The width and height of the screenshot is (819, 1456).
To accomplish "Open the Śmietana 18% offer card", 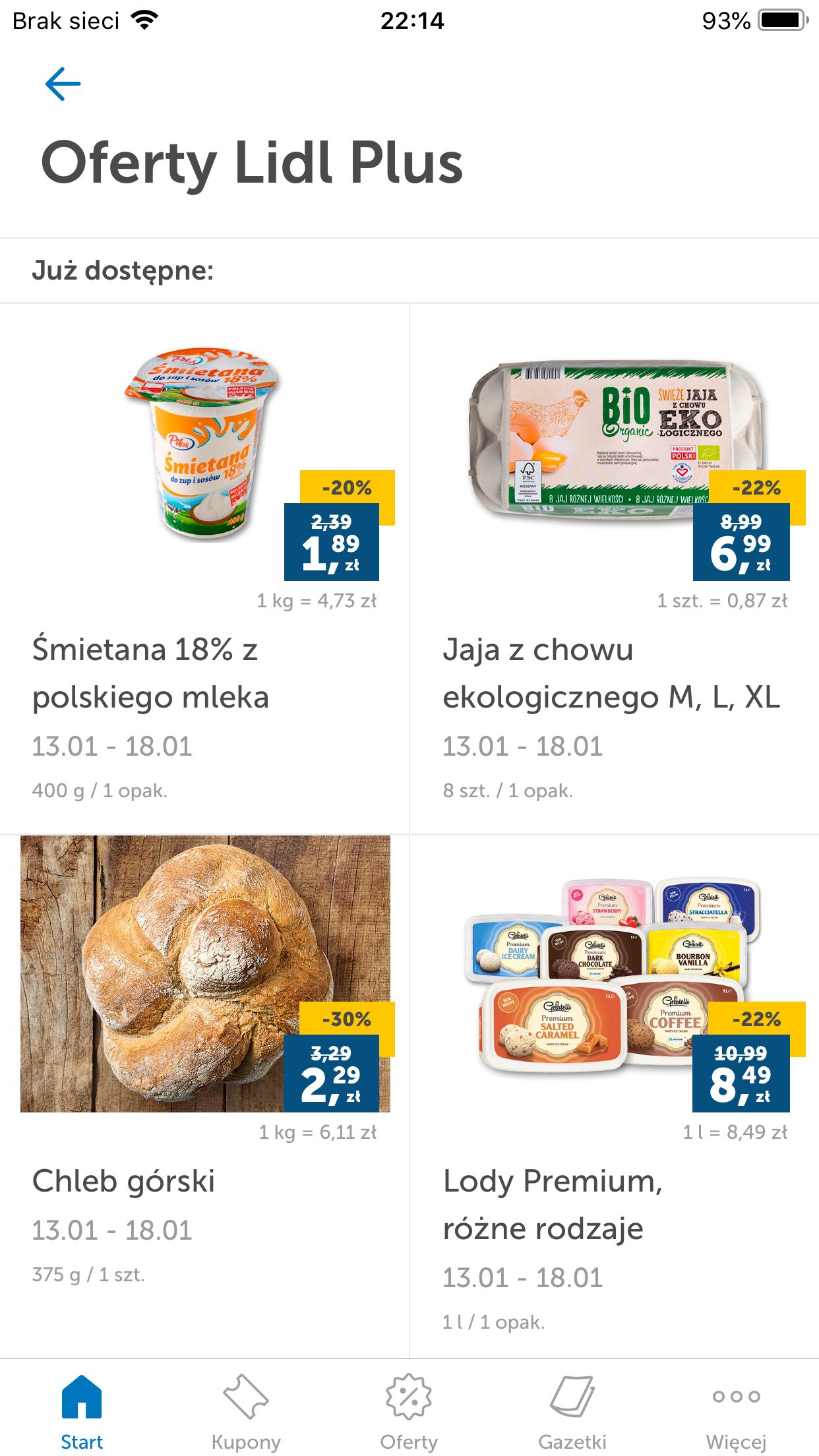I will click(x=204, y=569).
